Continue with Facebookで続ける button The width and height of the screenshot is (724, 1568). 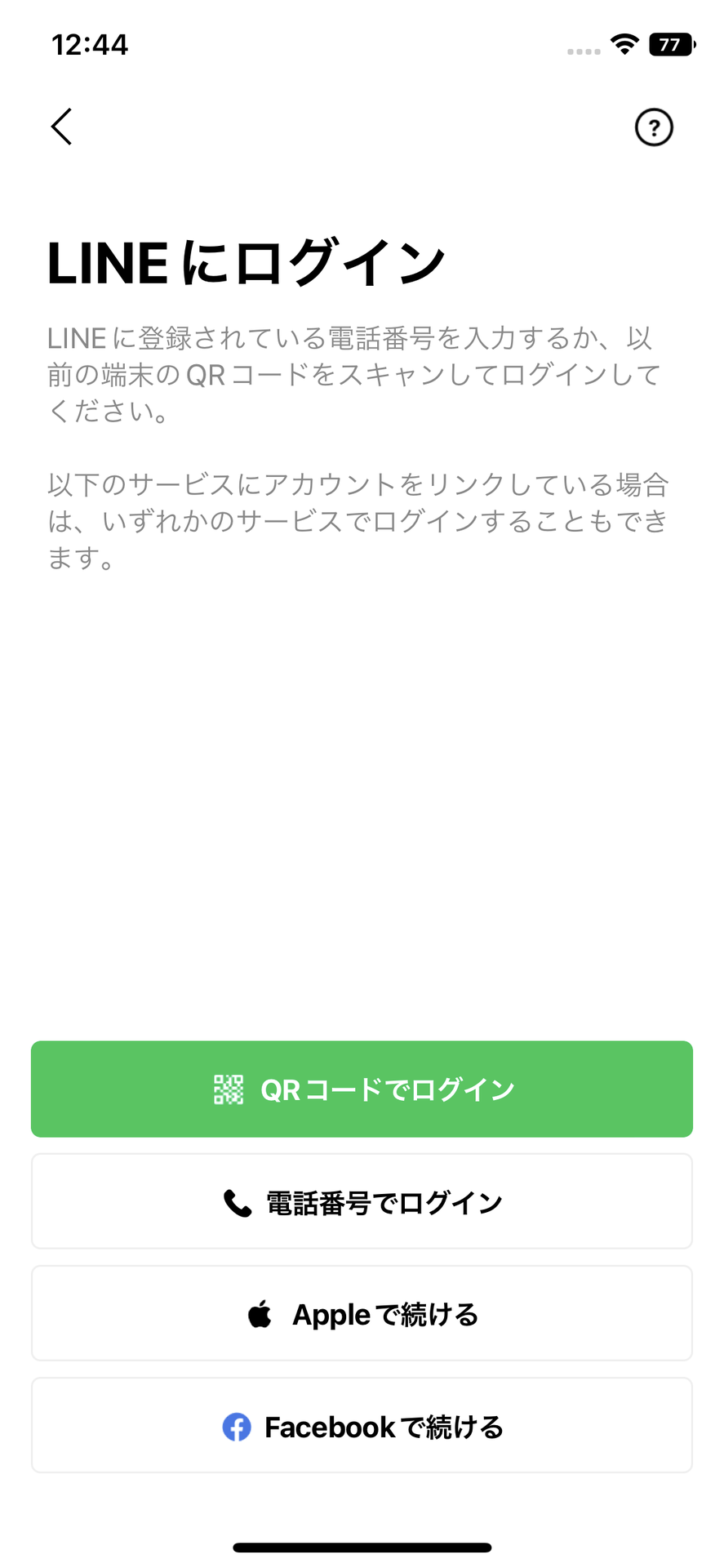[362, 1426]
